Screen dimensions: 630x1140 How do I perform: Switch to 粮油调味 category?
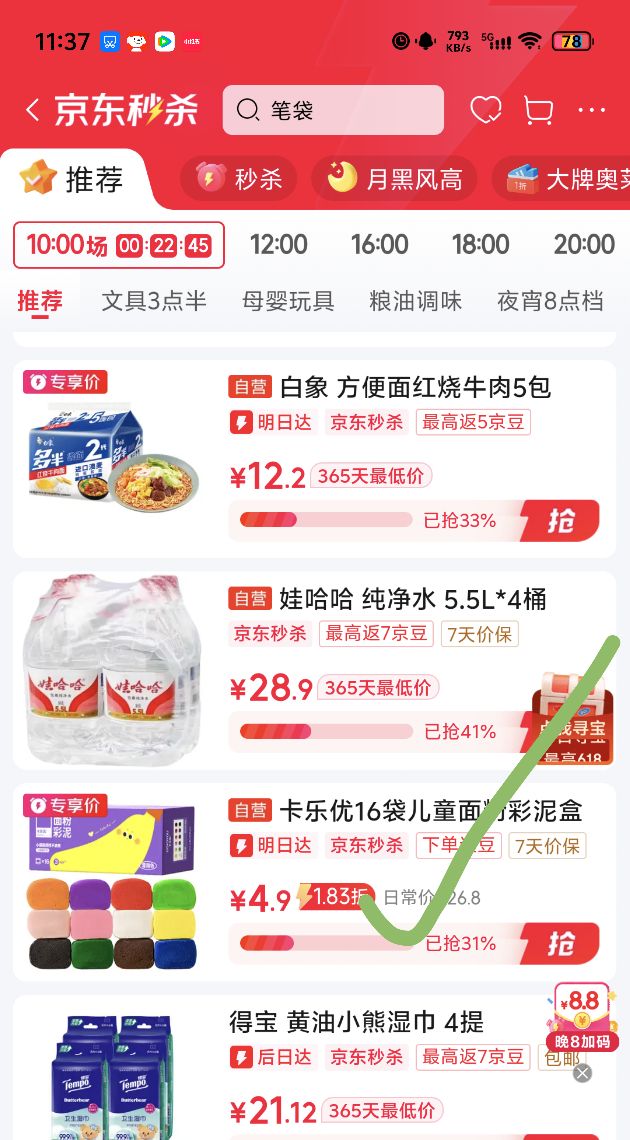pyautogui.click(x=416, y=301)
